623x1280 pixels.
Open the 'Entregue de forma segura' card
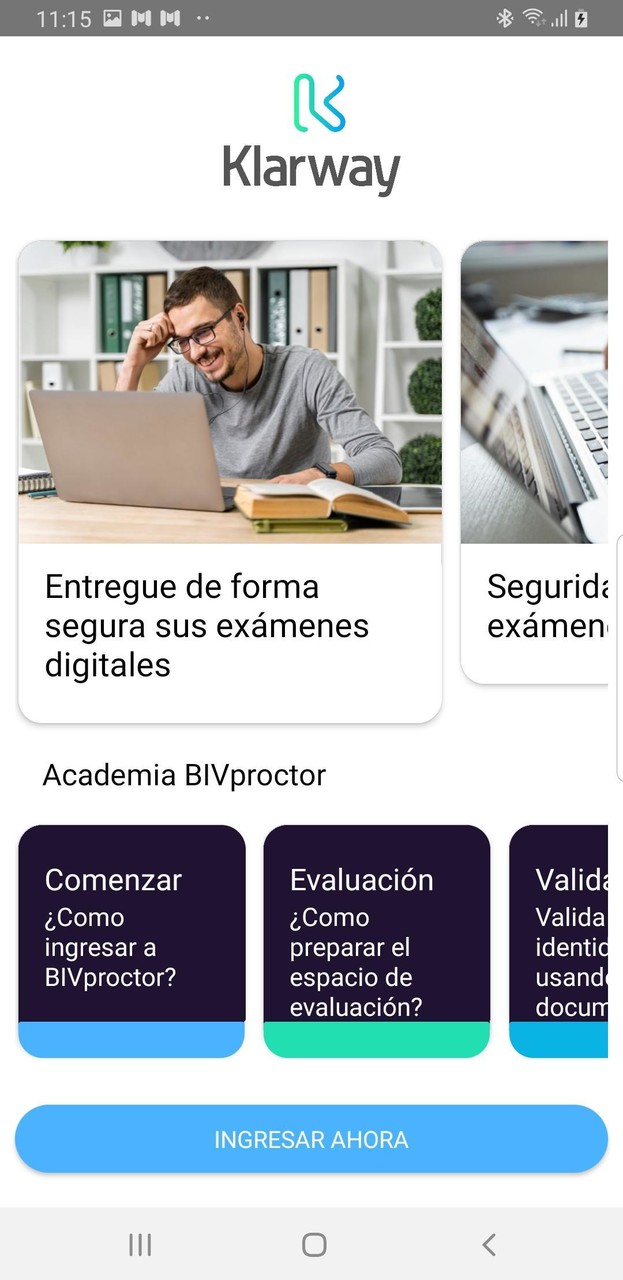click(230, 480)
